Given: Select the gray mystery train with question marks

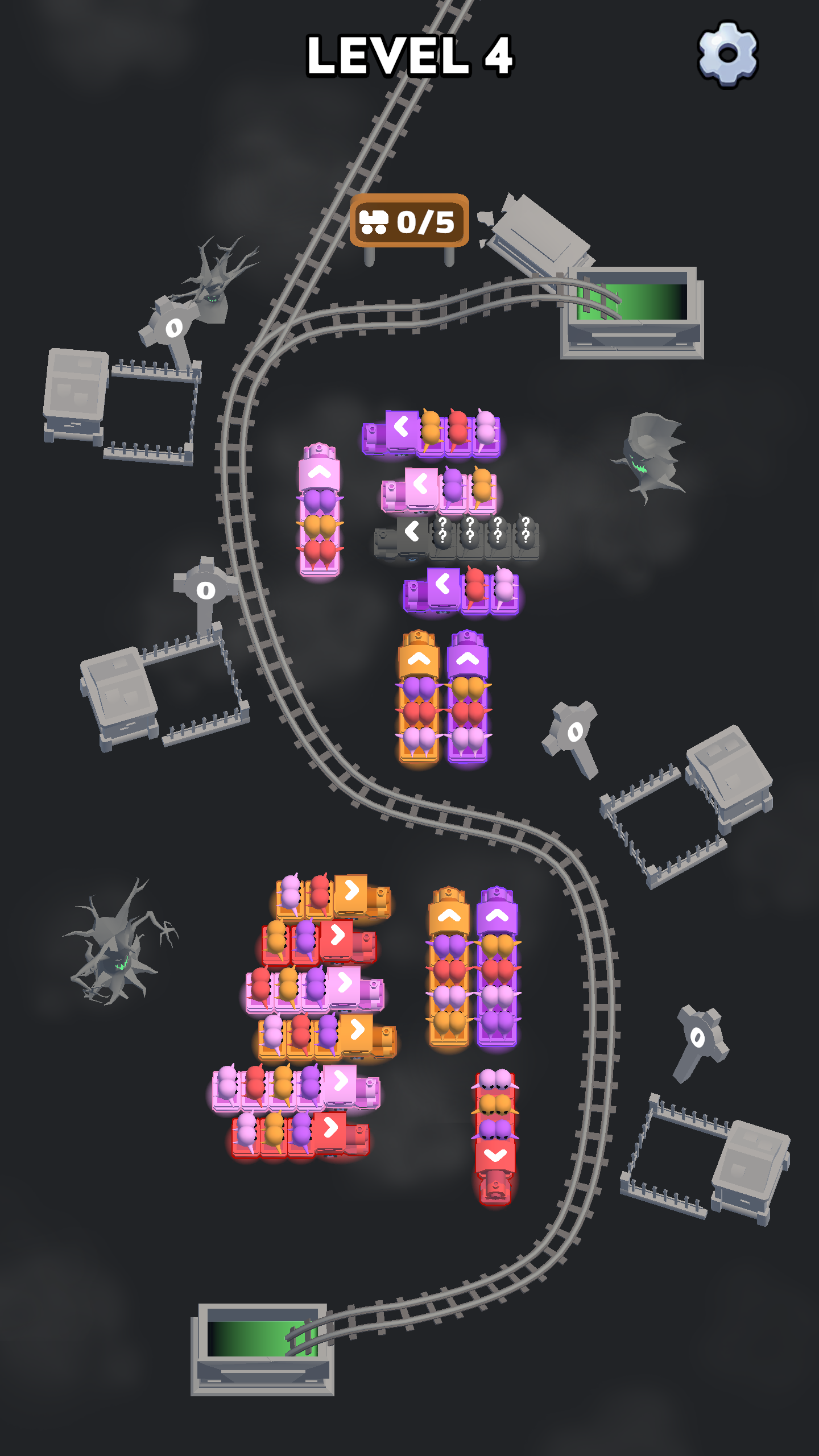Looking at the screenshot, I should click(412, 532).
